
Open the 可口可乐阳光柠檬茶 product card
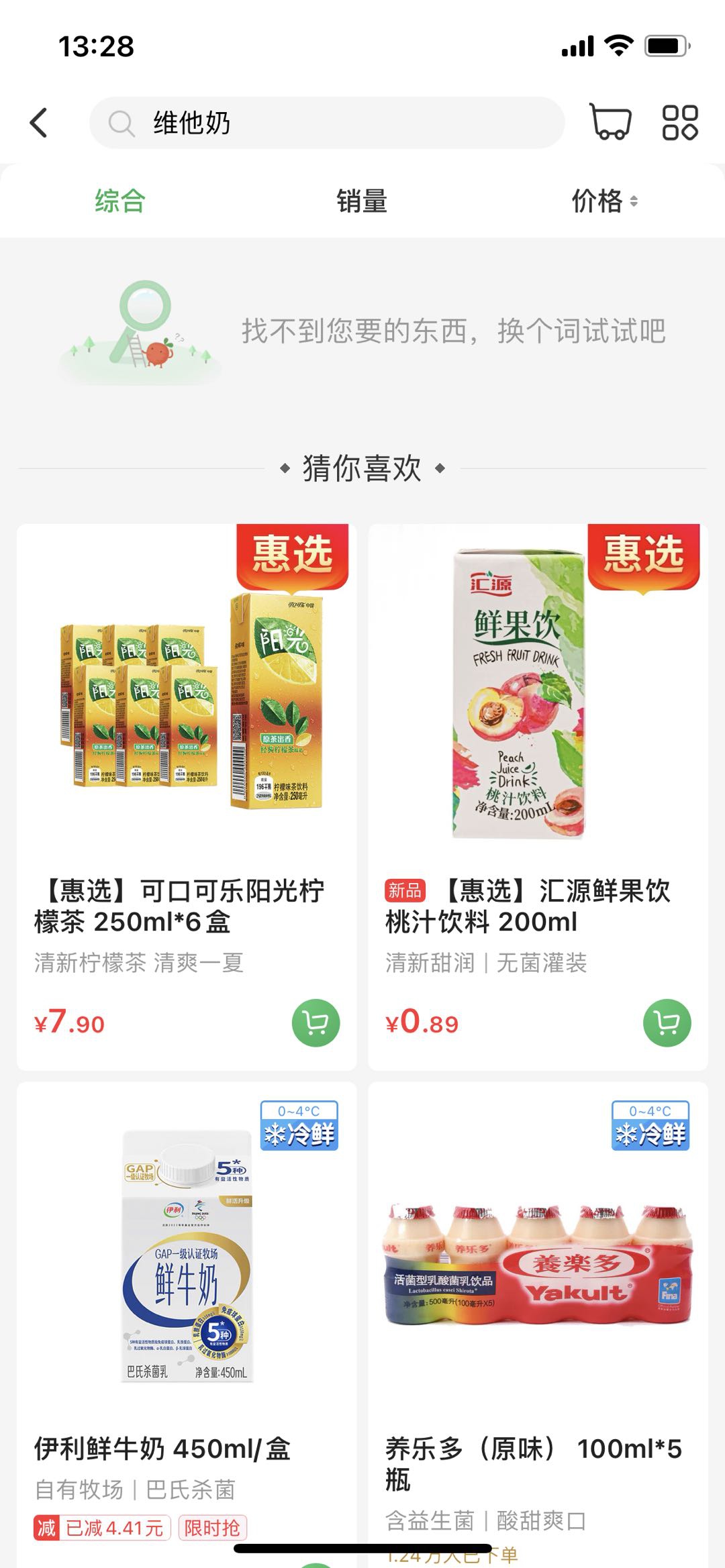pos(187,738)
